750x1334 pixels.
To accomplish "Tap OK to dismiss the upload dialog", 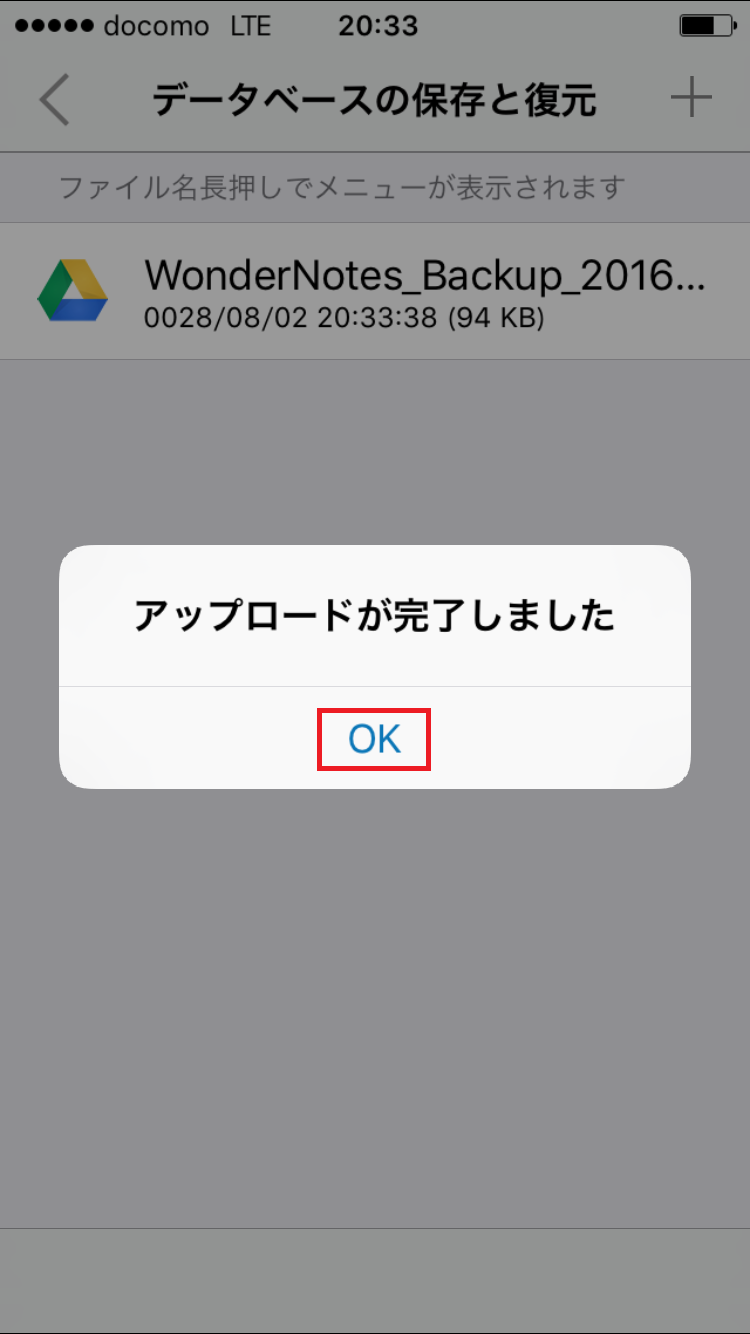I will (374, 739).
